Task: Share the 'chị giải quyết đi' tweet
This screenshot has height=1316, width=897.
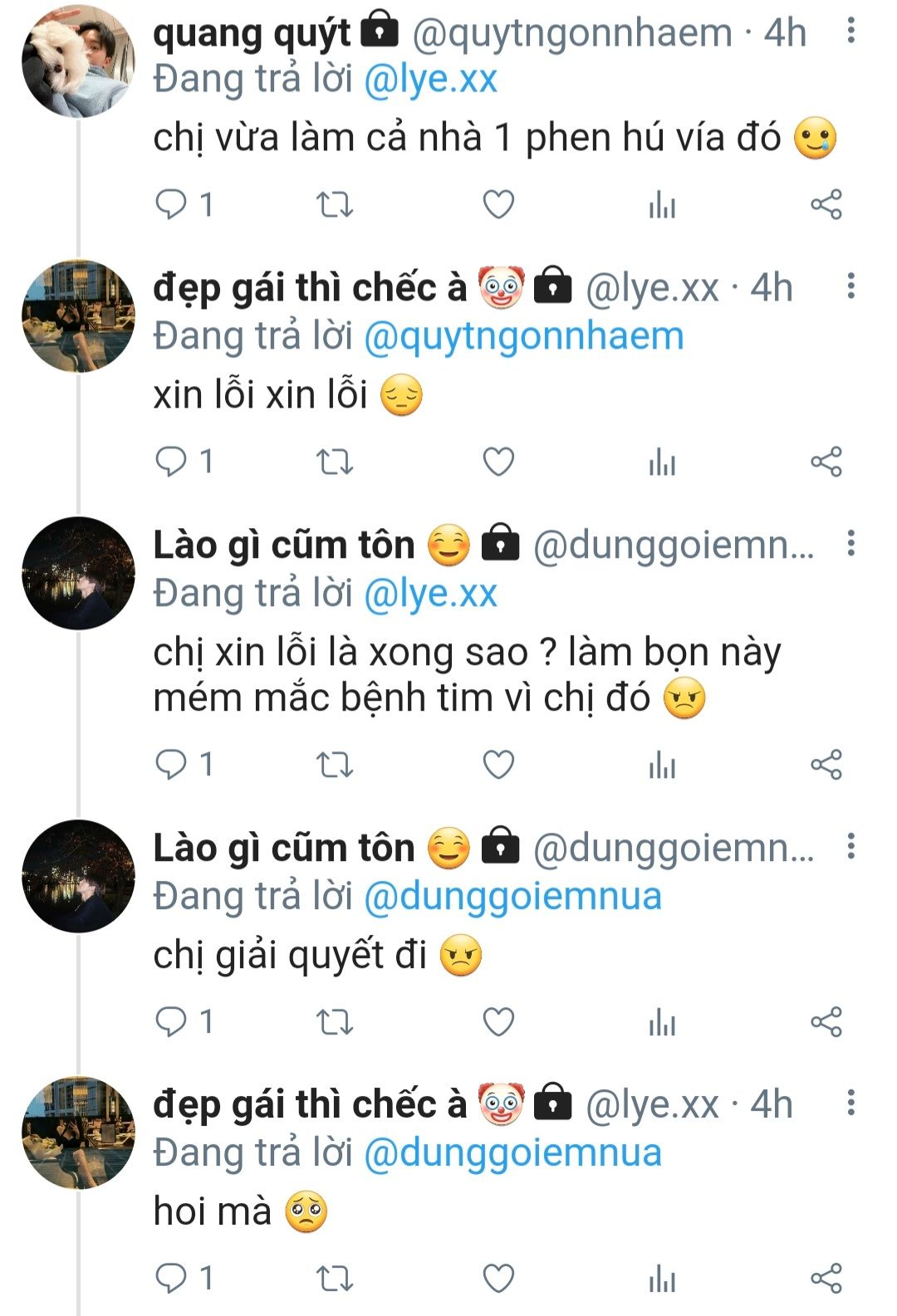Action: pos(826,1022)
